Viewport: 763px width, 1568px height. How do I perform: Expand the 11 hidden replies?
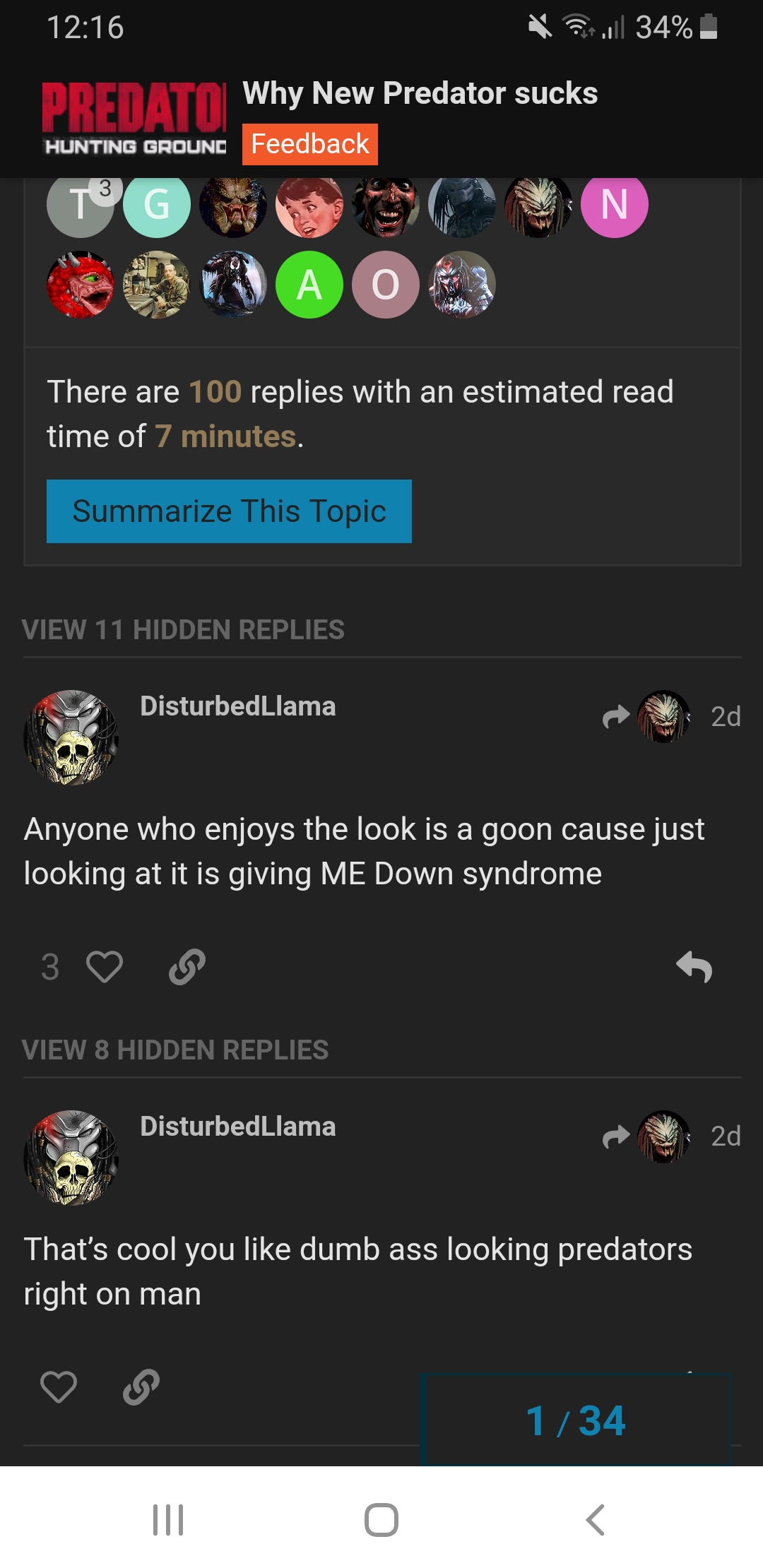tap(183, 629)
